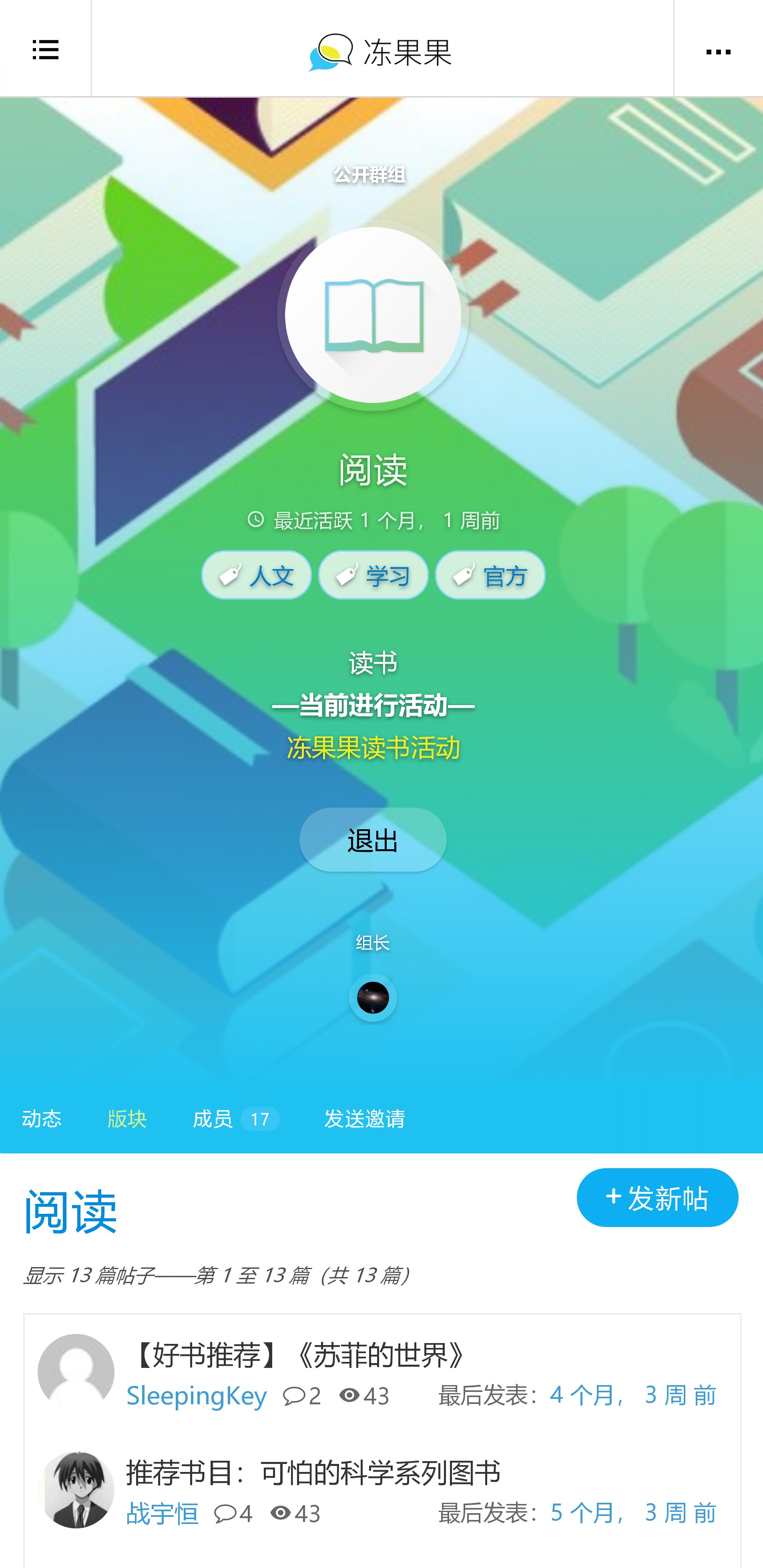763x1568 pixels.
Task: Select the 官方 tag chip
Action: pos(490,575)
